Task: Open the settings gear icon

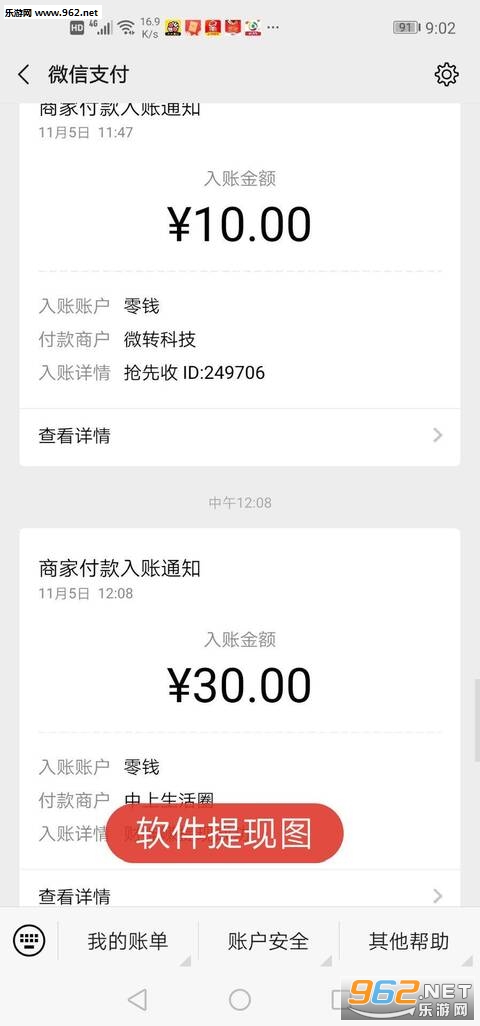Action: (447, 75)
